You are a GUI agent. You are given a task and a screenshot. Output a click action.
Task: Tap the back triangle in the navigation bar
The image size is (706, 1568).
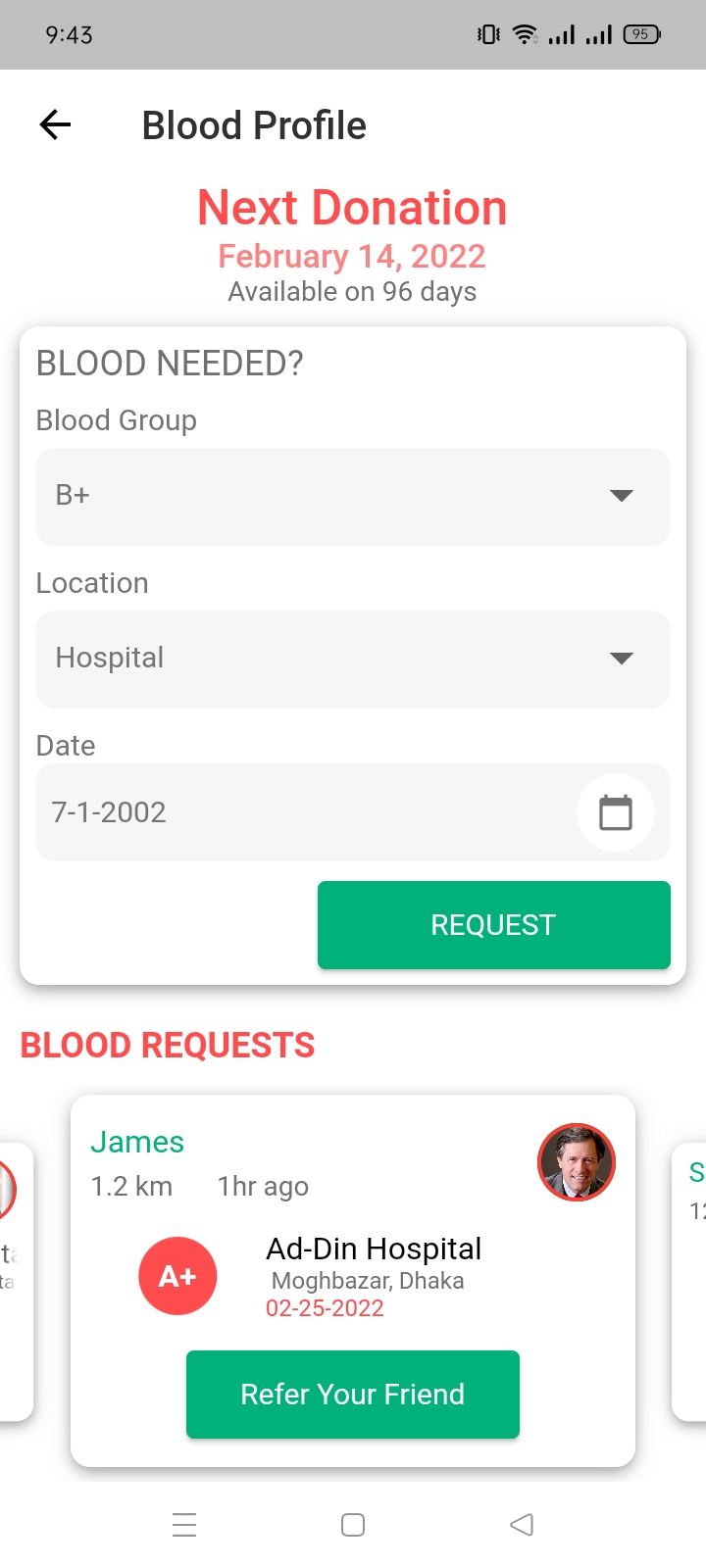pyautogui.click(x=522, y=1525)
